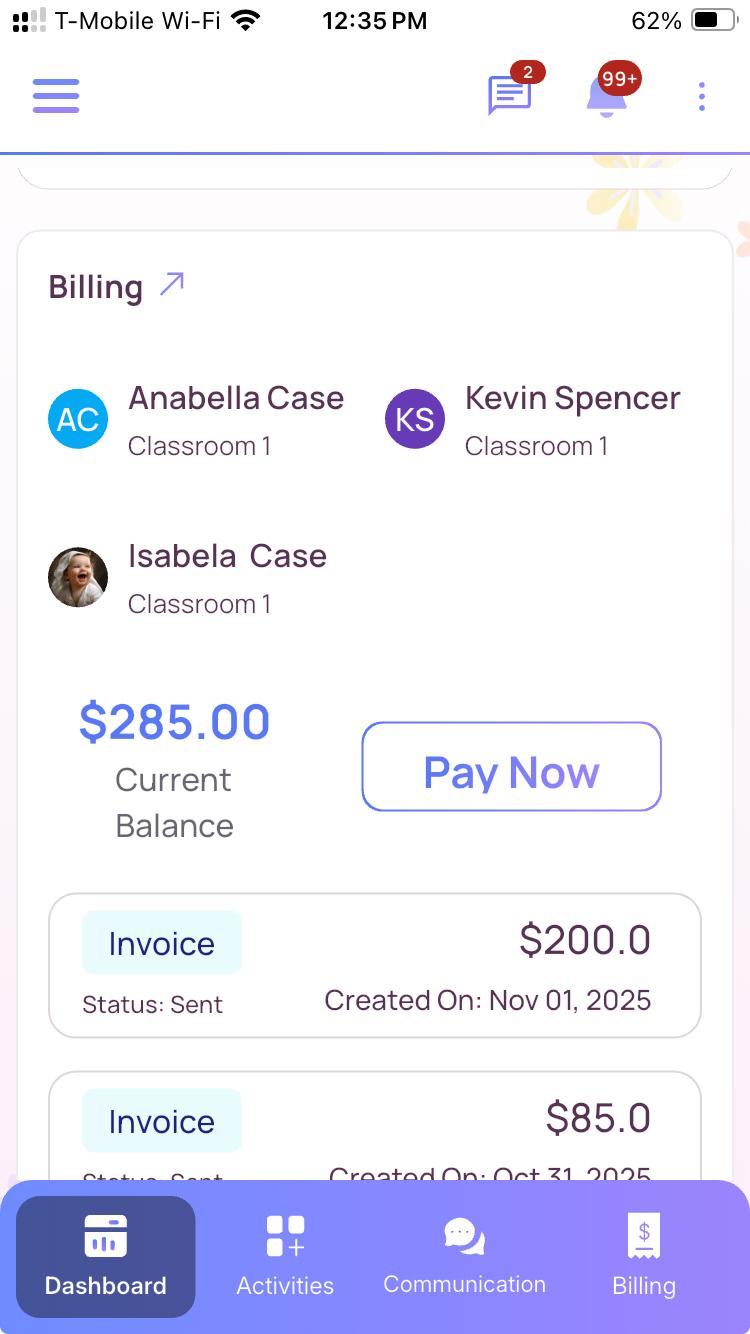Tap the Pay Now button

coord(511,766)
